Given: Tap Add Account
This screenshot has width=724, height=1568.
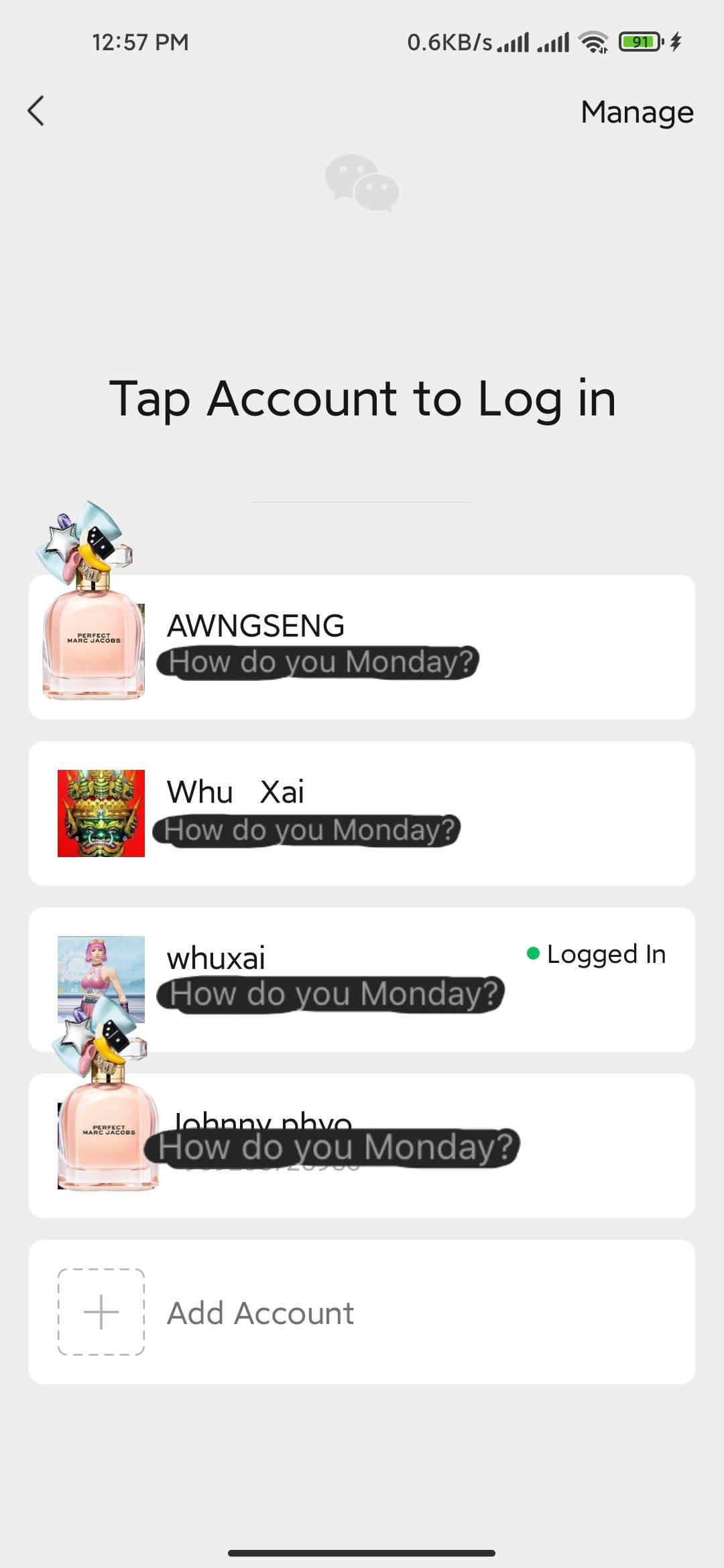Looking at the screenshot, I should 362,1312.
